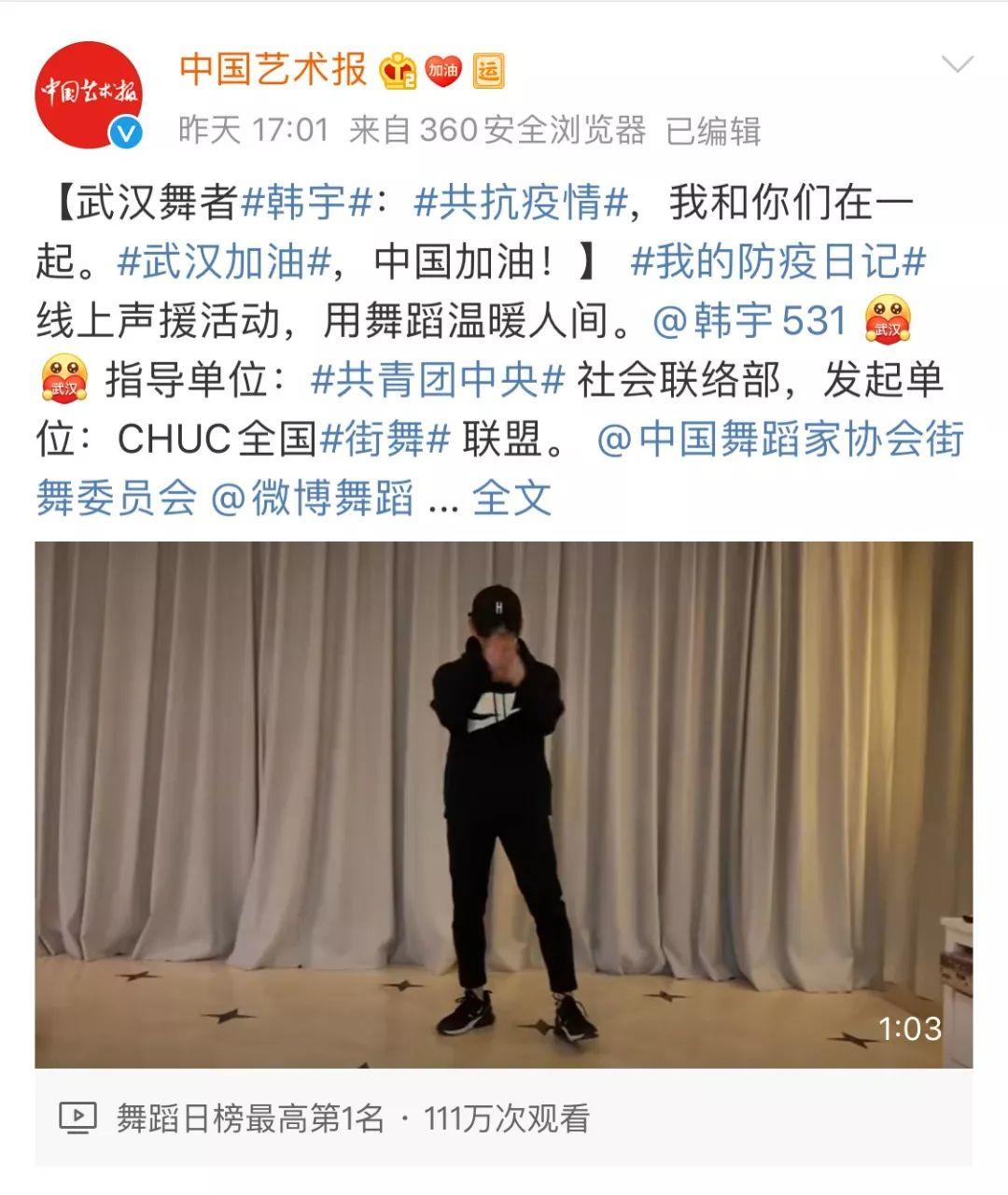Viewport: 1008px width, 1195px height.
Task: Play the 1:03 dance video
Action: tap(503, 804)
